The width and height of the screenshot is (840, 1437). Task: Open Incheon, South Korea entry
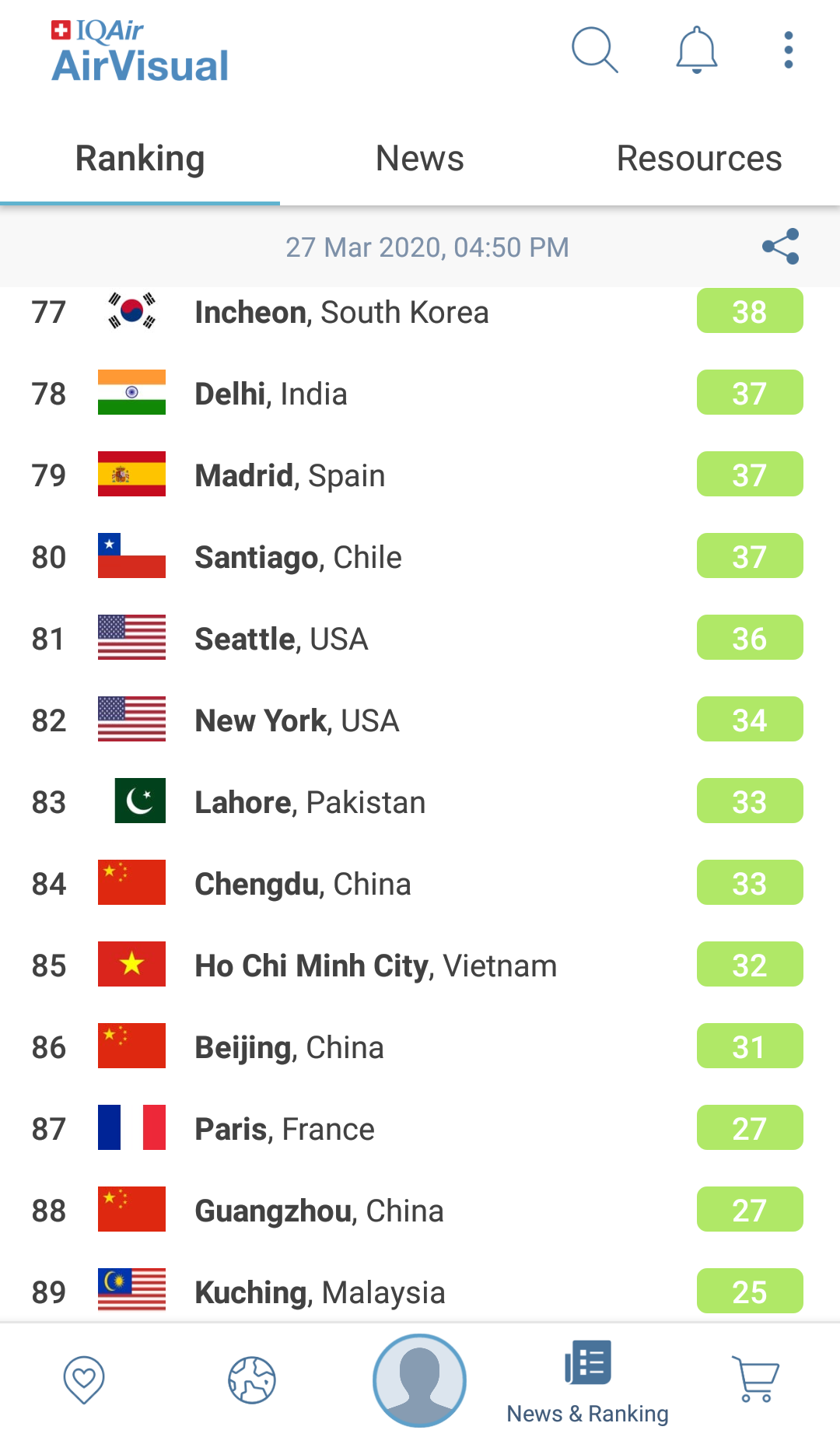420,312
